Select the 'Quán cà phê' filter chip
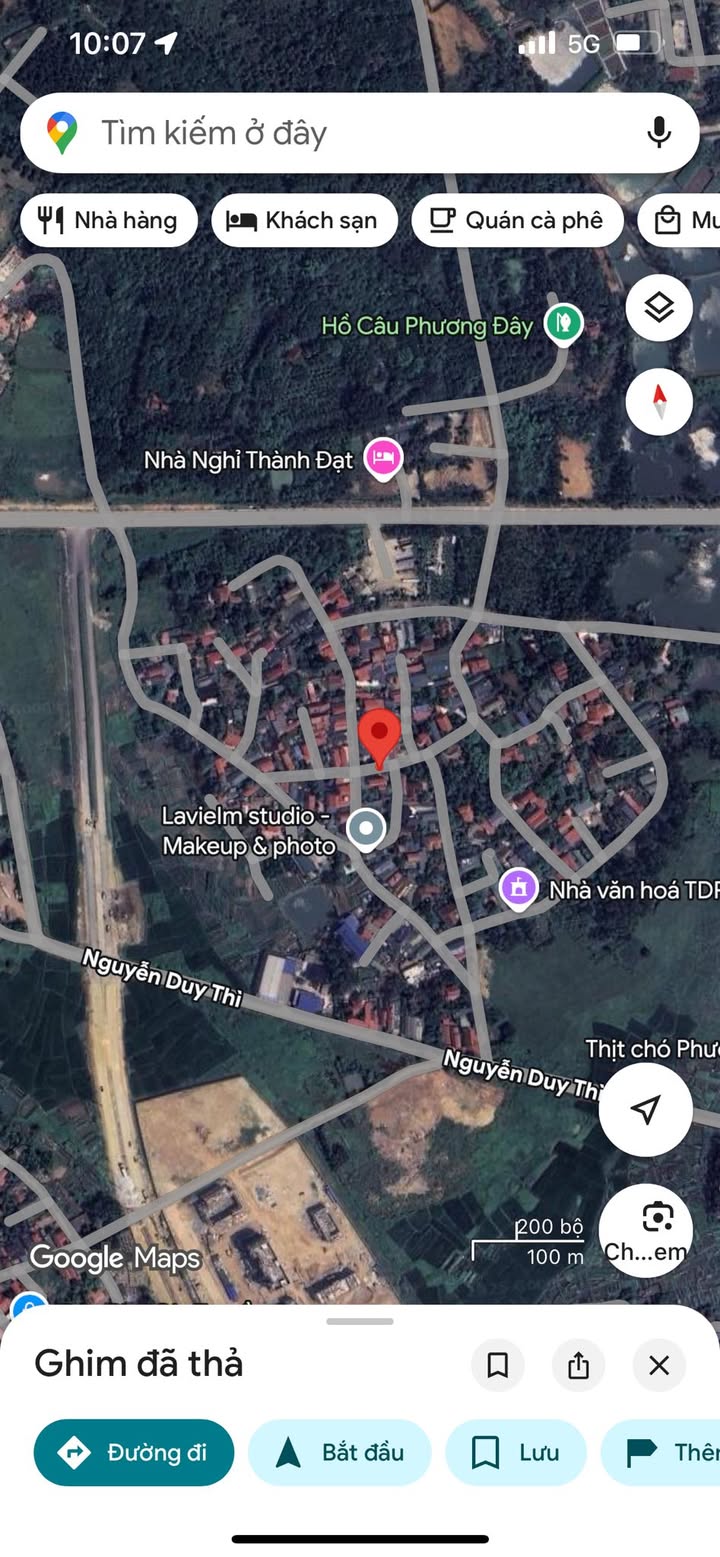The image size is (720, 1557). (x=517, y=220)
